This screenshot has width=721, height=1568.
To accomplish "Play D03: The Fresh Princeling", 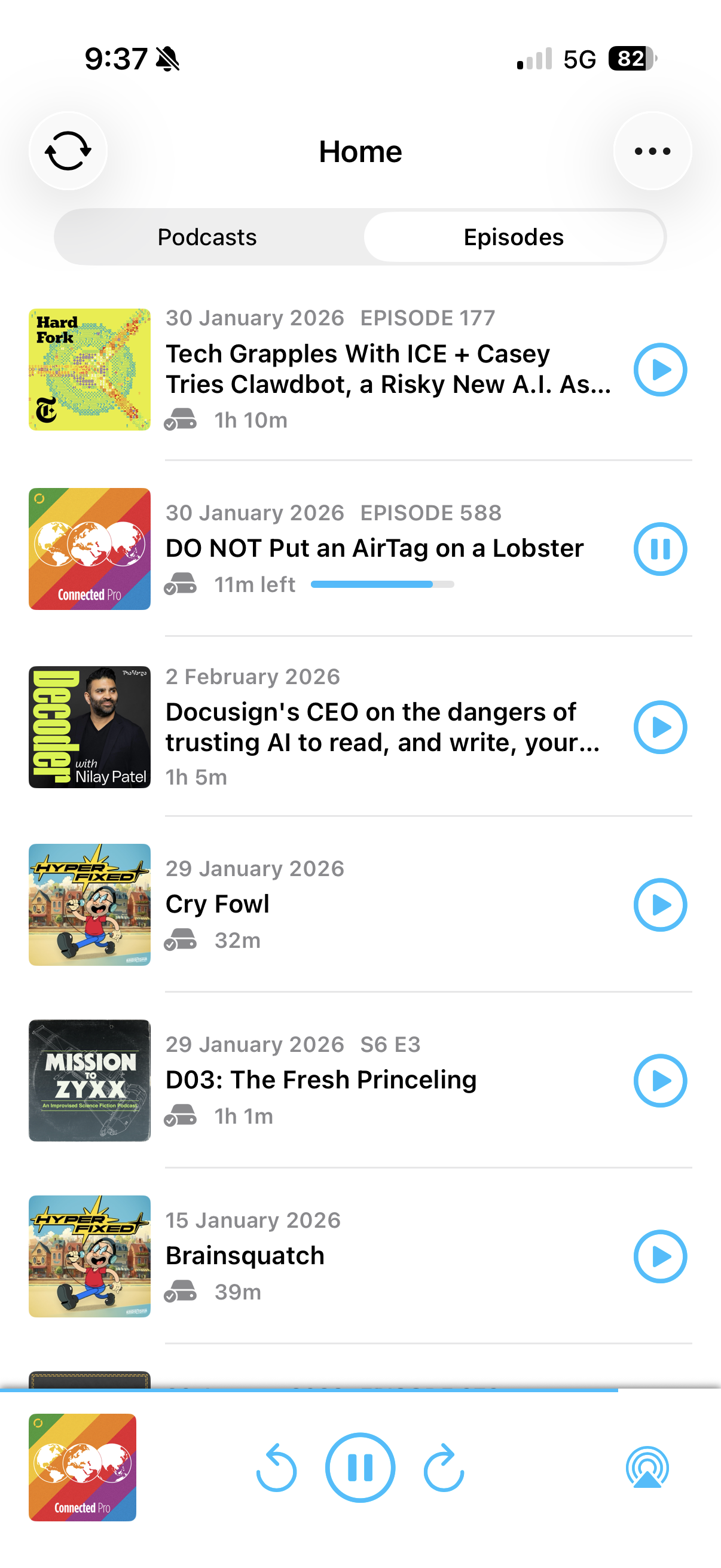I will click(x=660, y=1081).
